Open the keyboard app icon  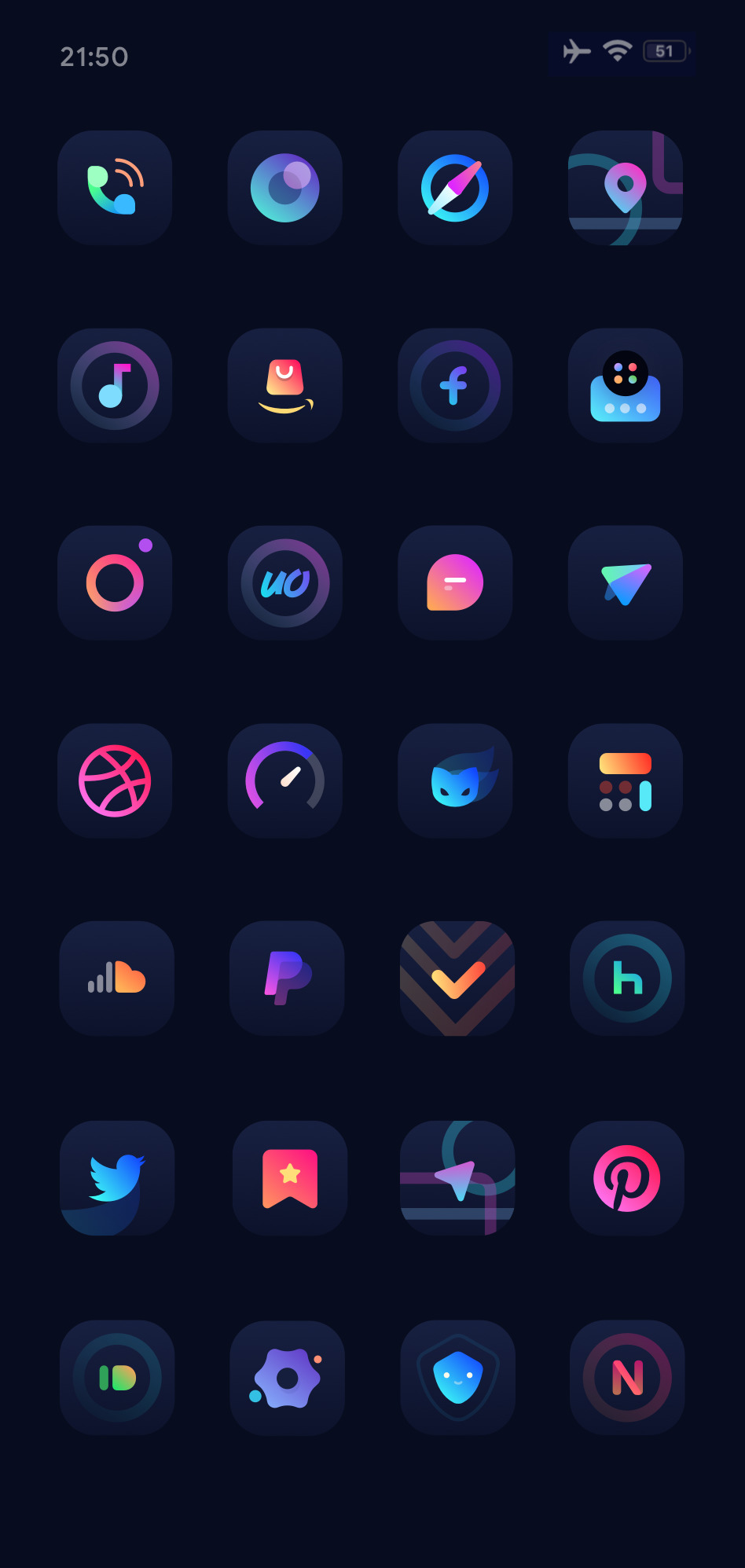pos(626,385)
